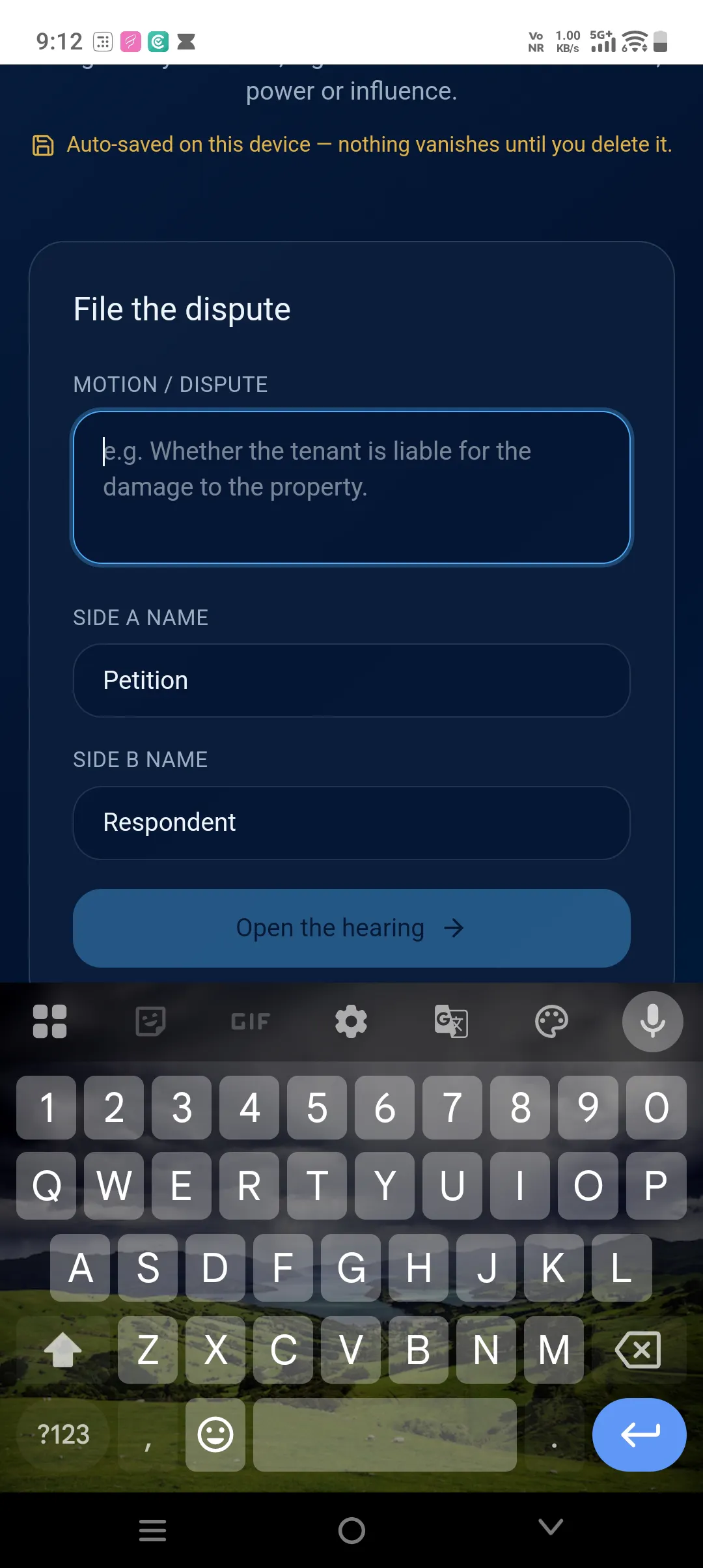703x1568 pixels.
Task: Tap the blue enter key
Action: pos(639,1435)
